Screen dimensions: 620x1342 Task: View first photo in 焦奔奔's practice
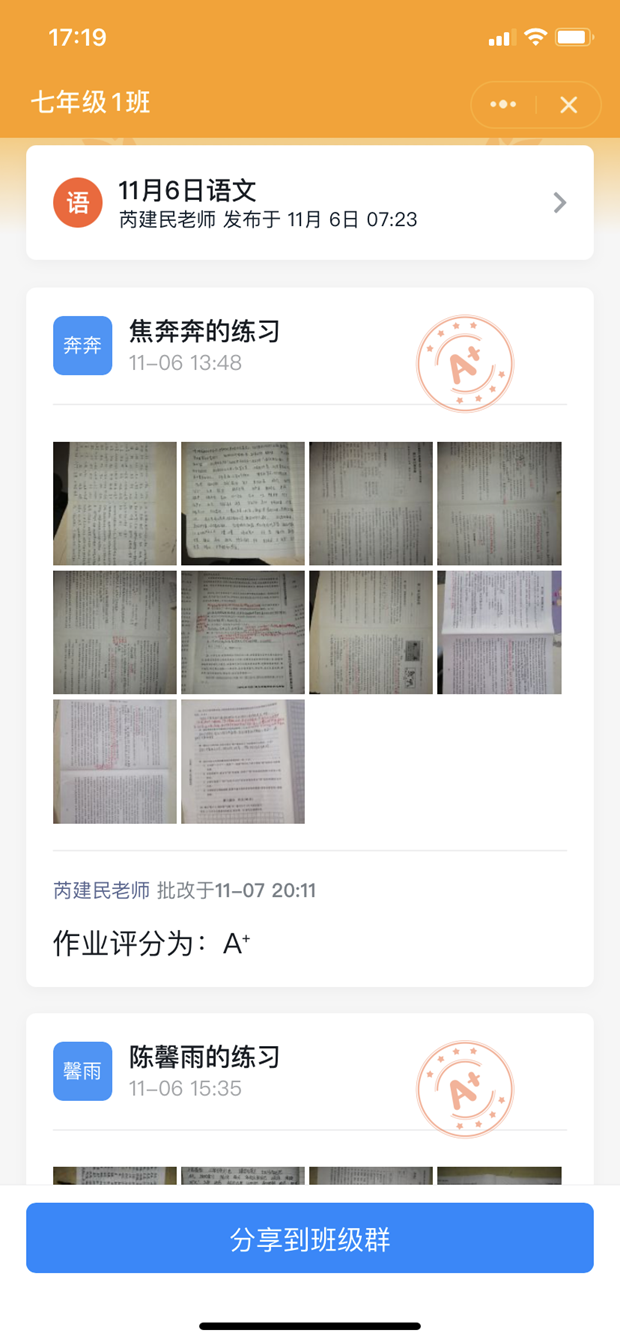pyautogui.click(x=115, y=504)
